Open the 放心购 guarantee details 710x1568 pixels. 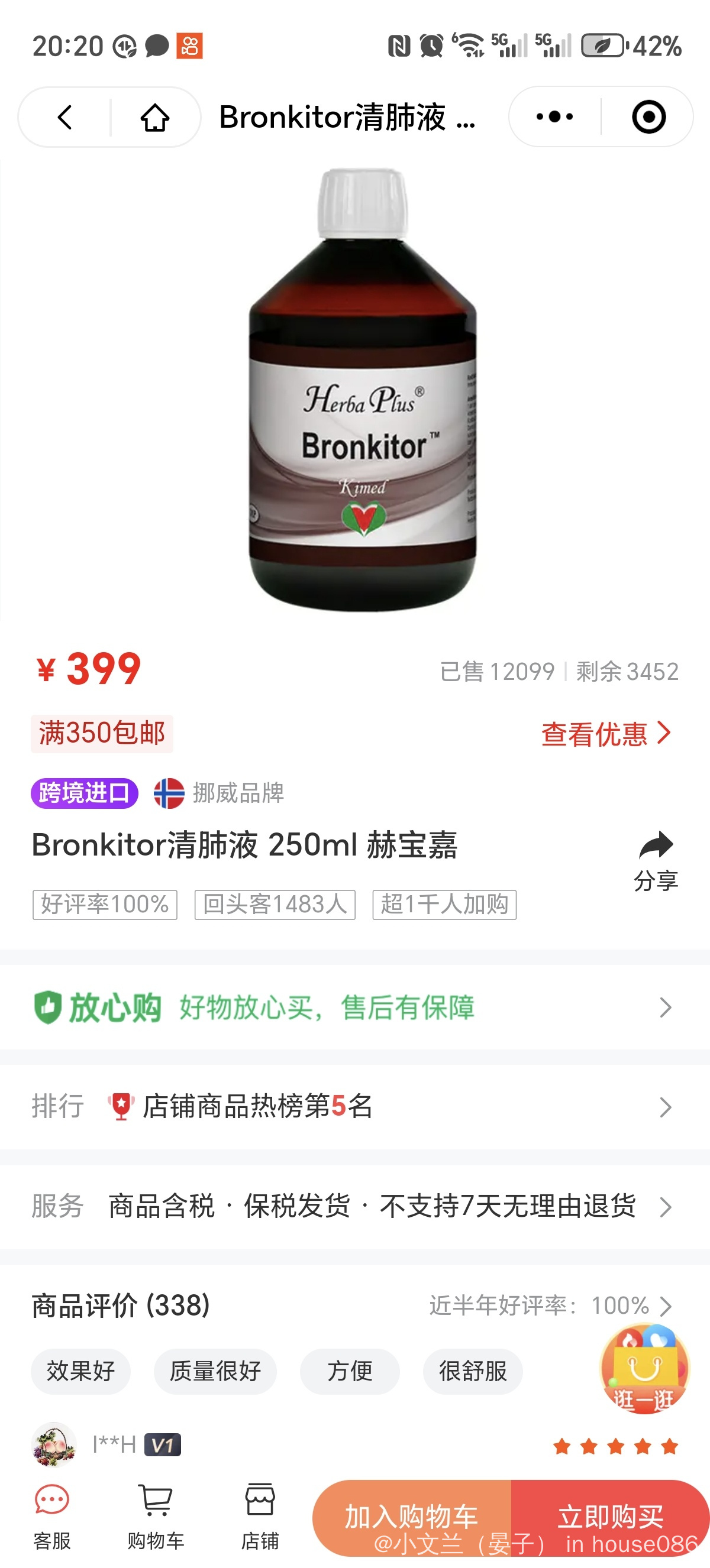point(353,1007)
